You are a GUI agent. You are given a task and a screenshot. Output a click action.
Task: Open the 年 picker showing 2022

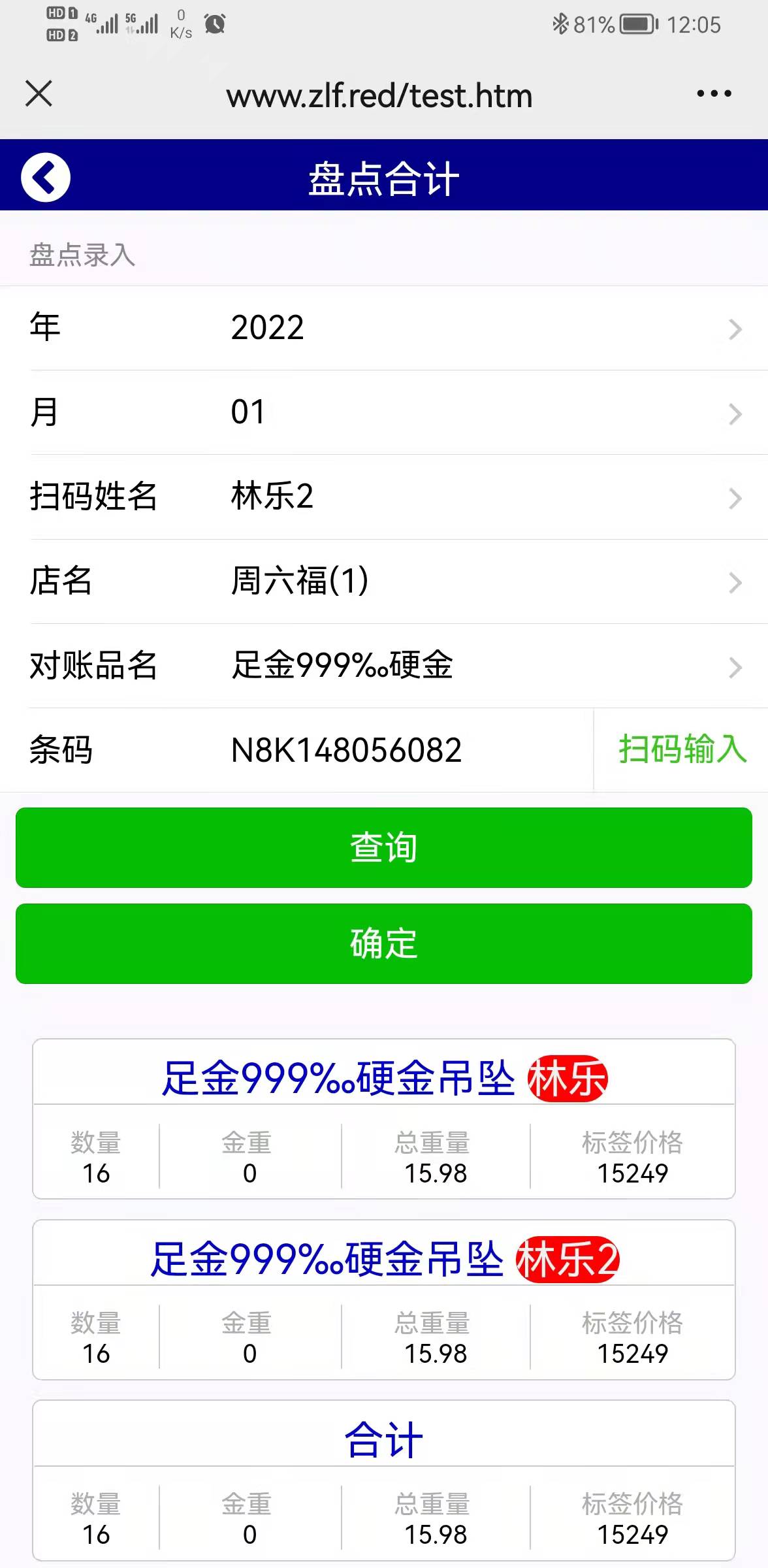[x=384, y=328]
